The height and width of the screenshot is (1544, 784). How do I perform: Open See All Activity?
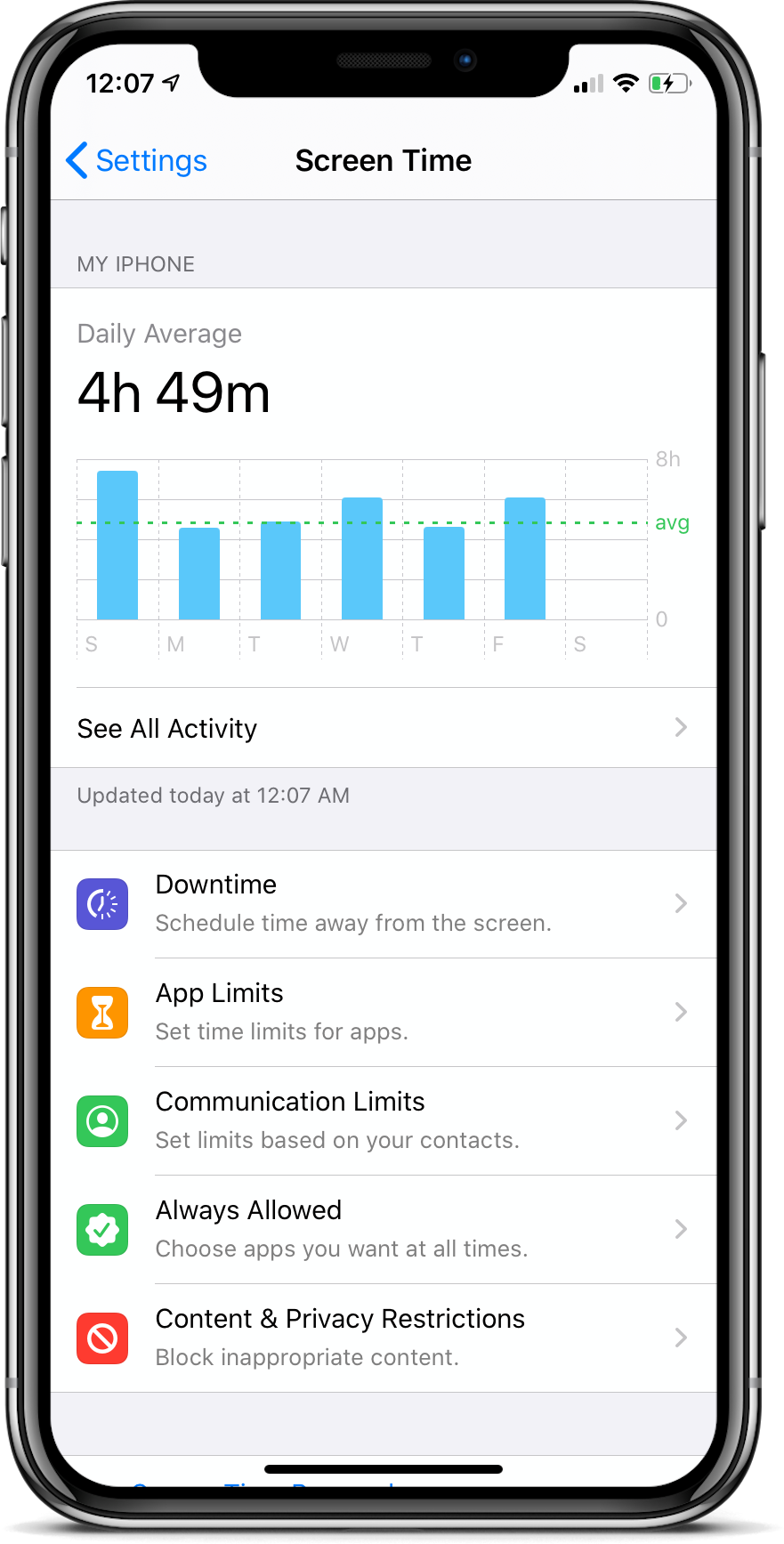(384, 728)
